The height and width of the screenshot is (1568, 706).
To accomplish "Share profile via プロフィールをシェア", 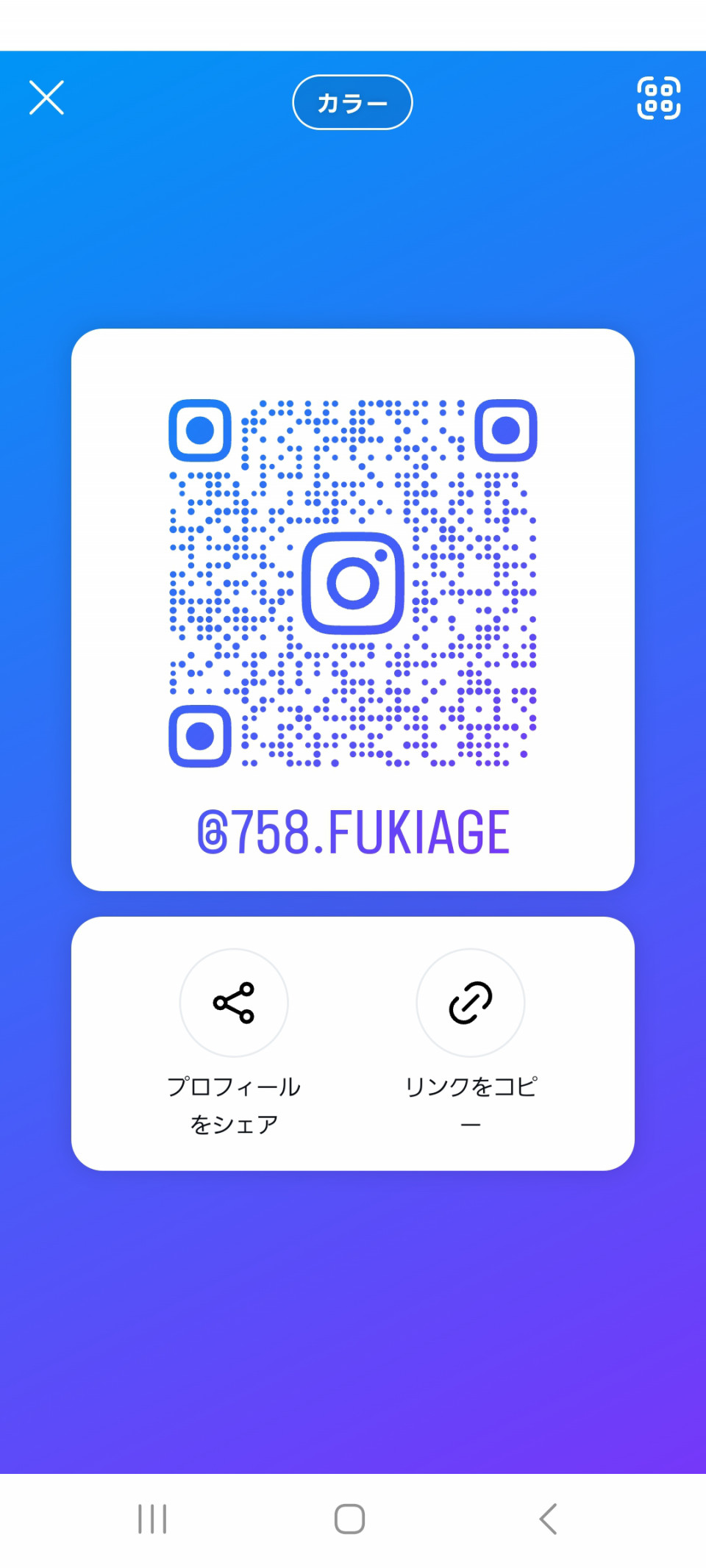I will pos(234,1003).
